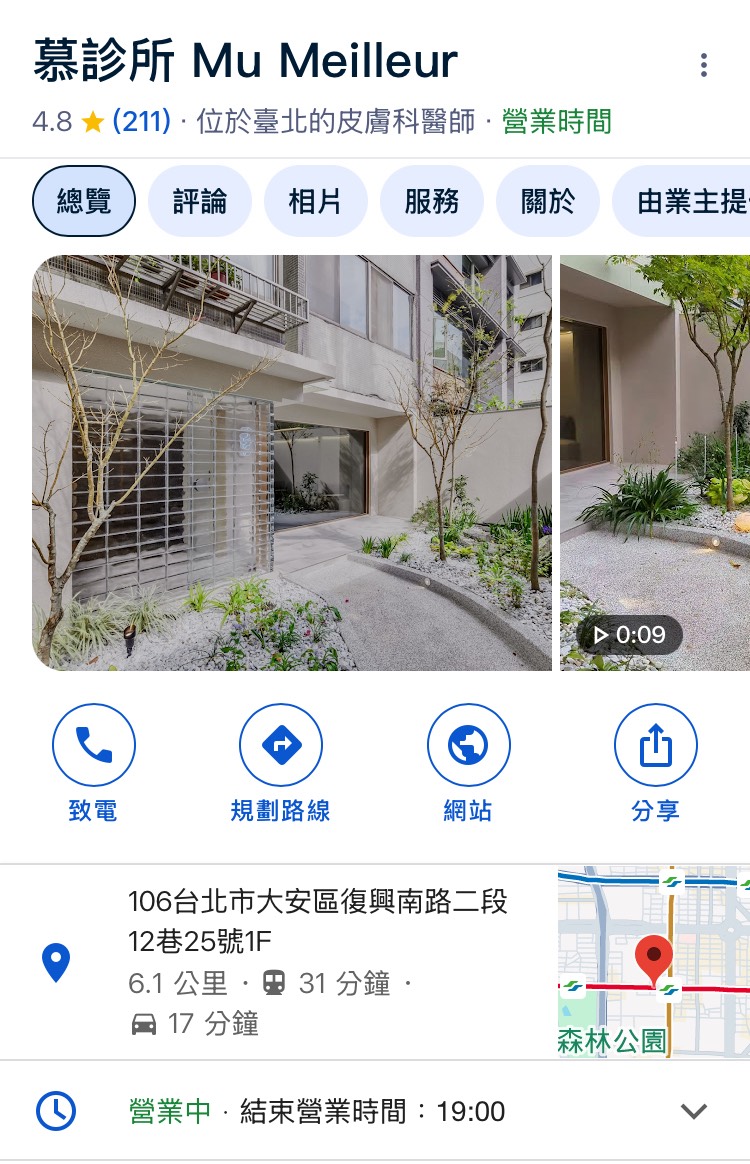Open the map preview near 森林公園
750x1164 pixels.
pyautogui.click(x=653, y=961)
